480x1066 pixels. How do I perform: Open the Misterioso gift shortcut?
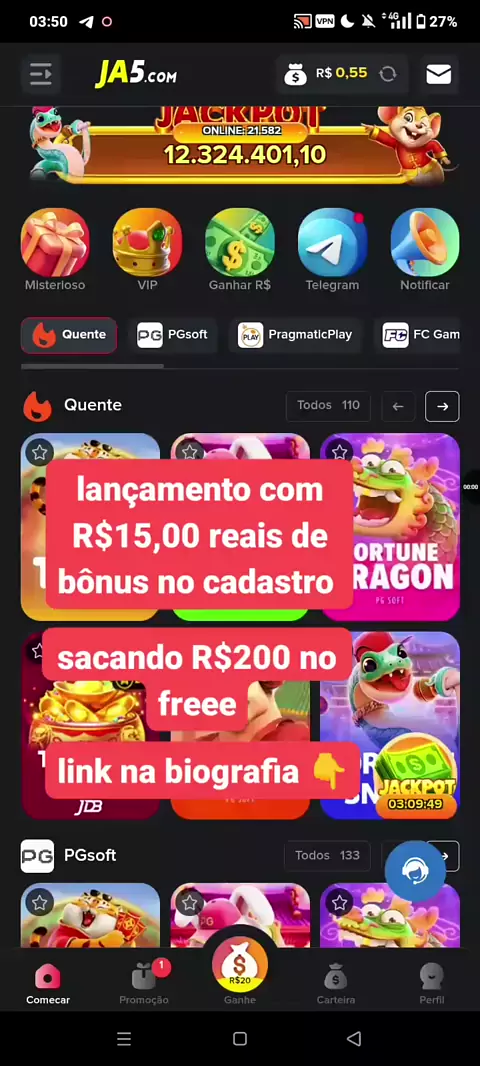pyautogui.click(x=55, y=250)
